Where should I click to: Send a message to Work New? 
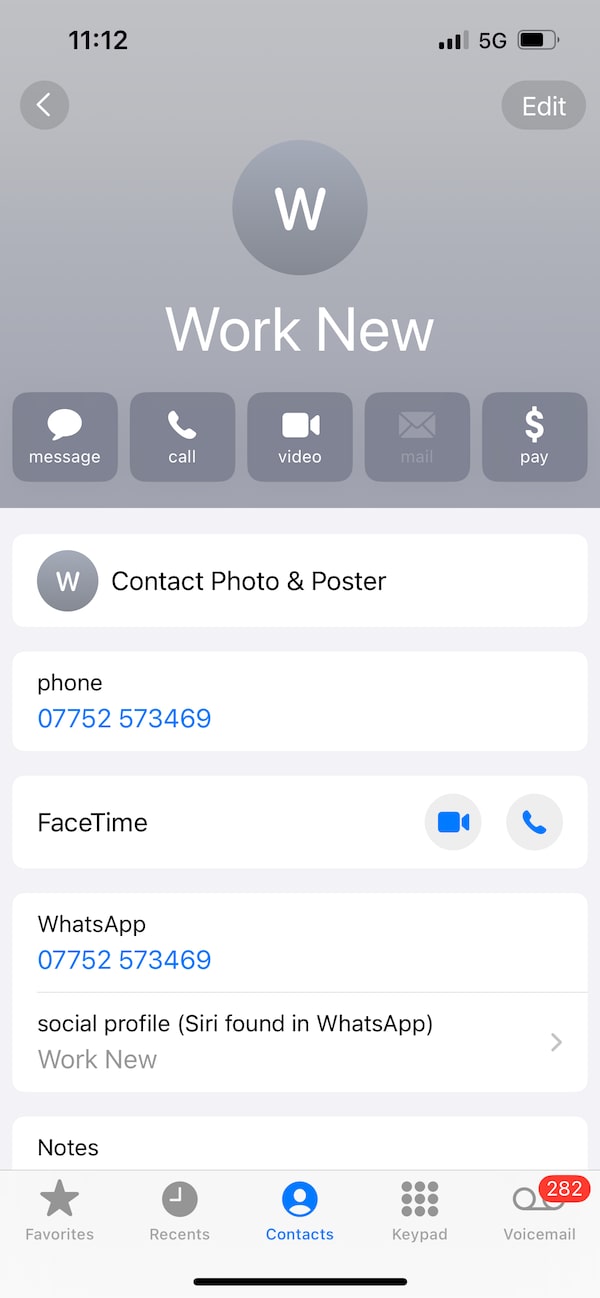pyautogui.click(x=65, y=437)
